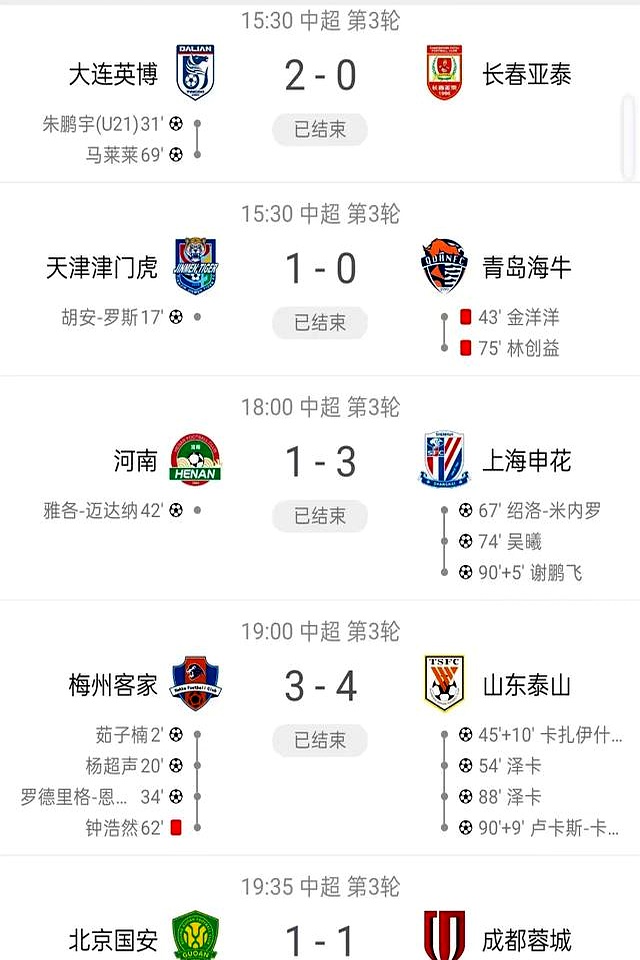Open the 大连英博 vs 长春亚泰 match

click(x=320, y=76)
